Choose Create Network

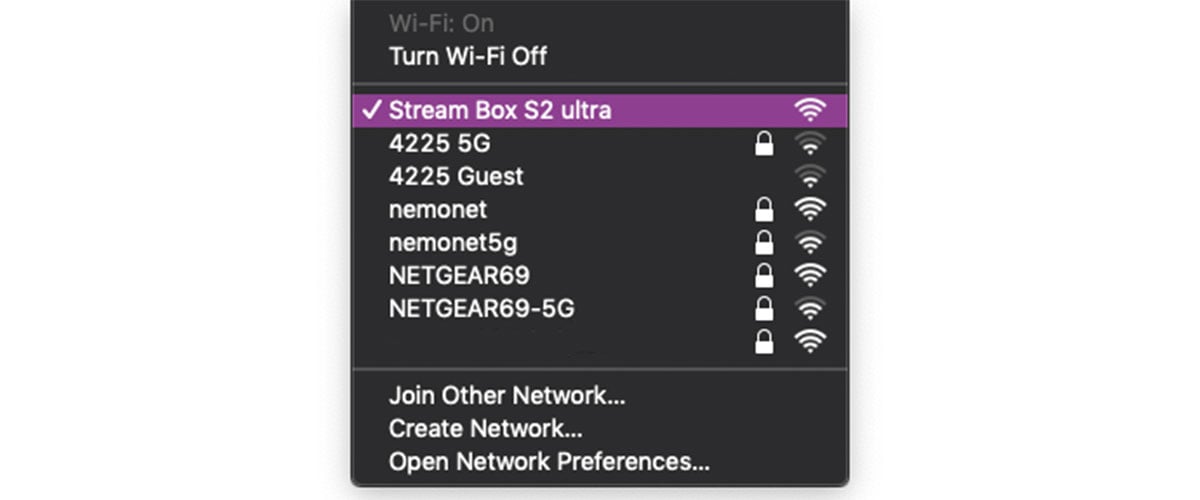coord(486,429)
